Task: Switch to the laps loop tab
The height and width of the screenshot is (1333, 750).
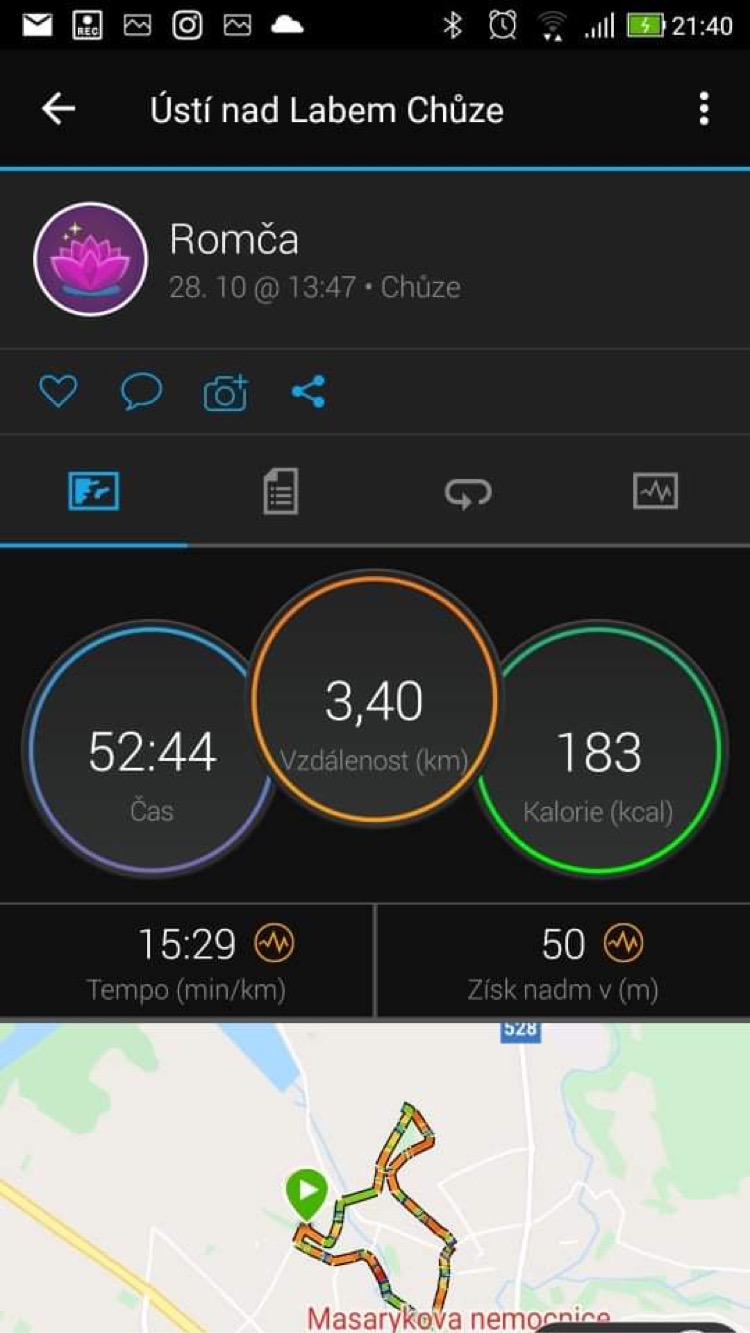Action: pyautogui.click(x=468, y=491)
